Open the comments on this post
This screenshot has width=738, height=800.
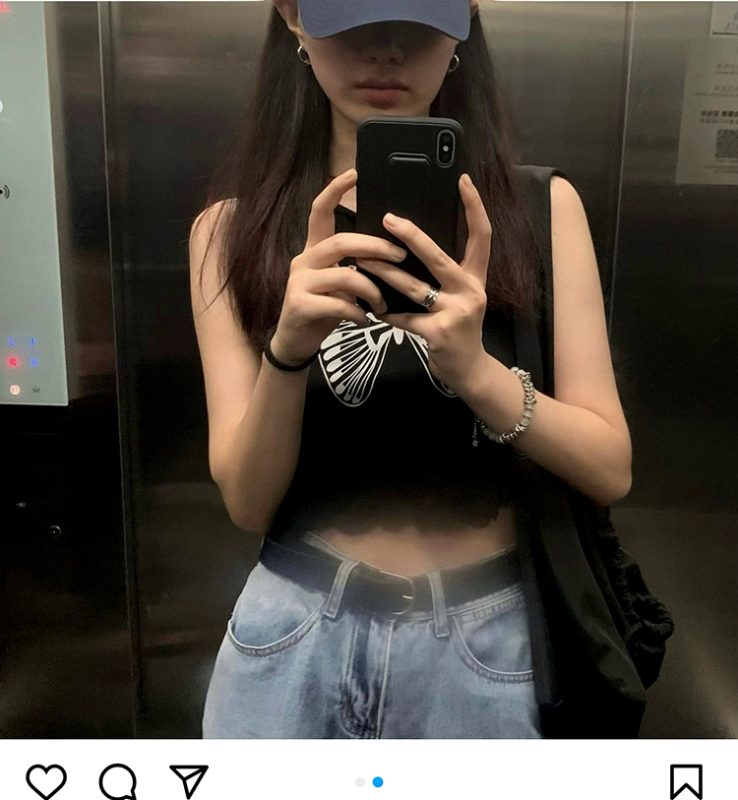[117, 781]
